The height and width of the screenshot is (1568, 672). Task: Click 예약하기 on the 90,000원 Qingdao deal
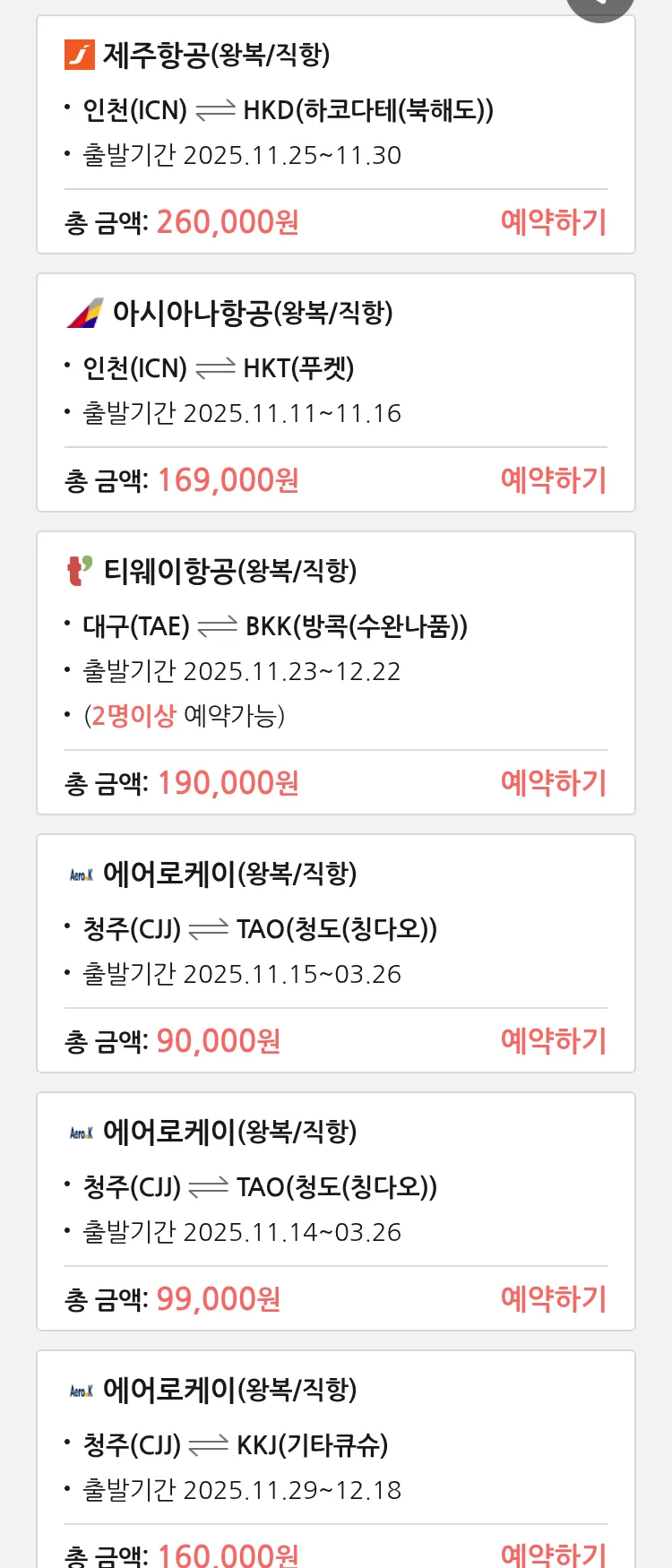tap(554, 1040)
